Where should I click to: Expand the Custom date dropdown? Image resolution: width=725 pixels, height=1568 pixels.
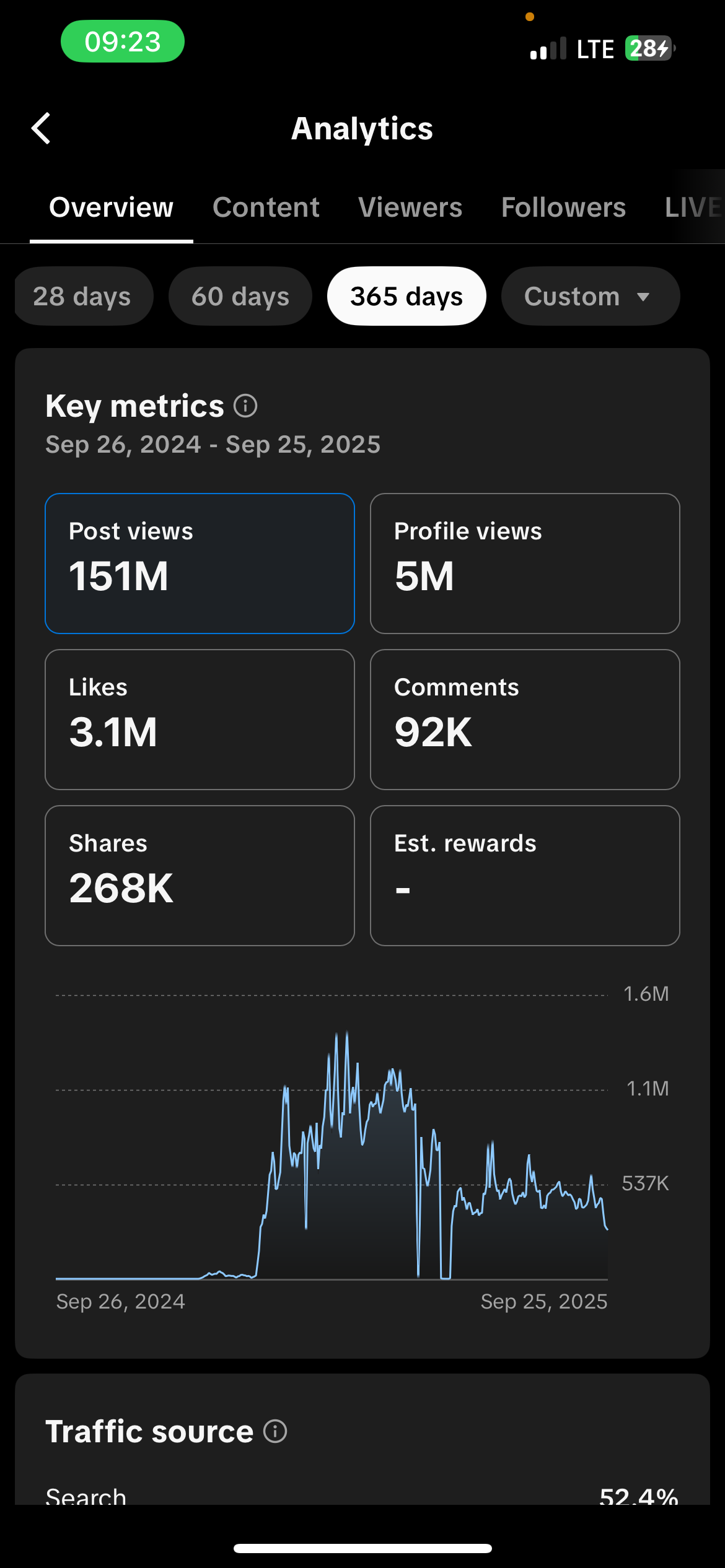coord(589,296)
